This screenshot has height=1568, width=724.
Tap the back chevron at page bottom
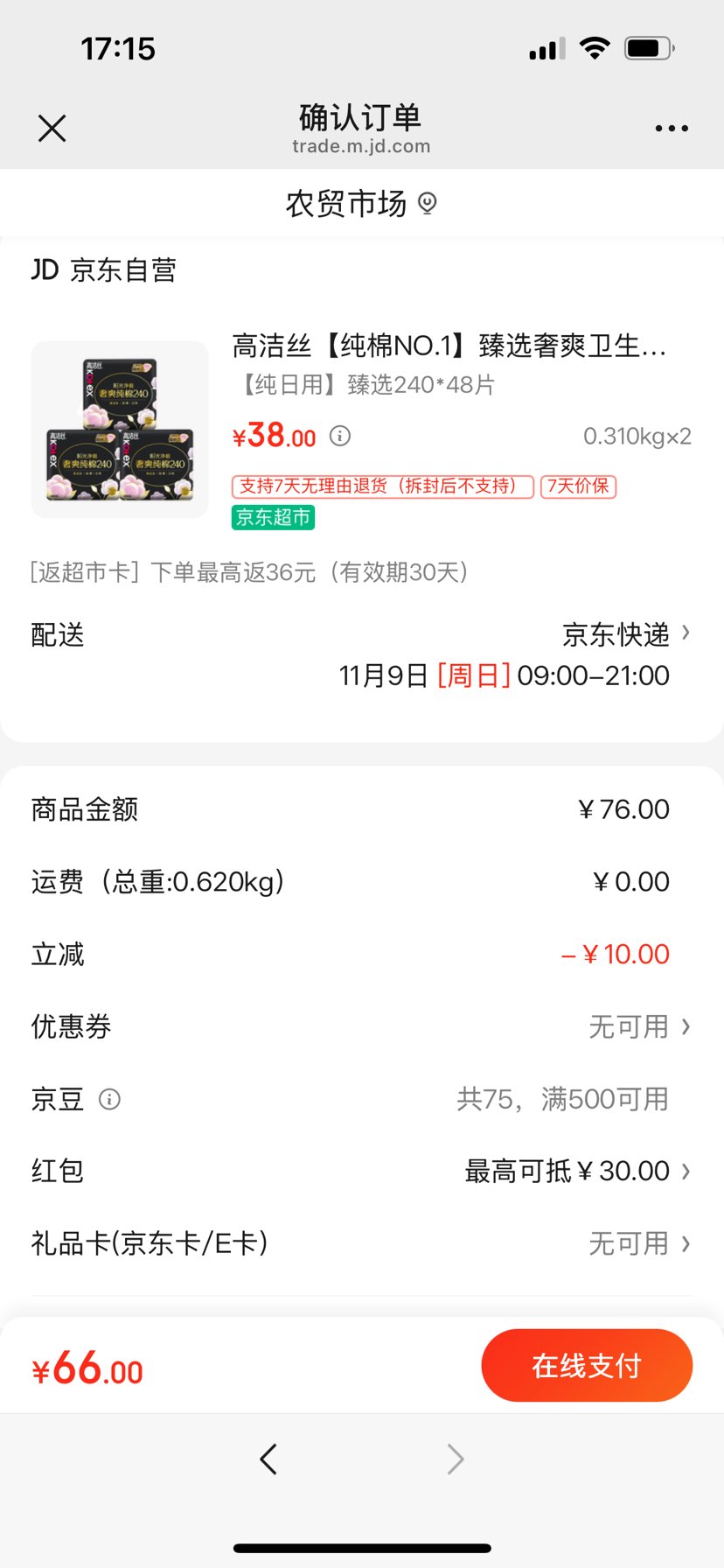tap(269, 1459)
